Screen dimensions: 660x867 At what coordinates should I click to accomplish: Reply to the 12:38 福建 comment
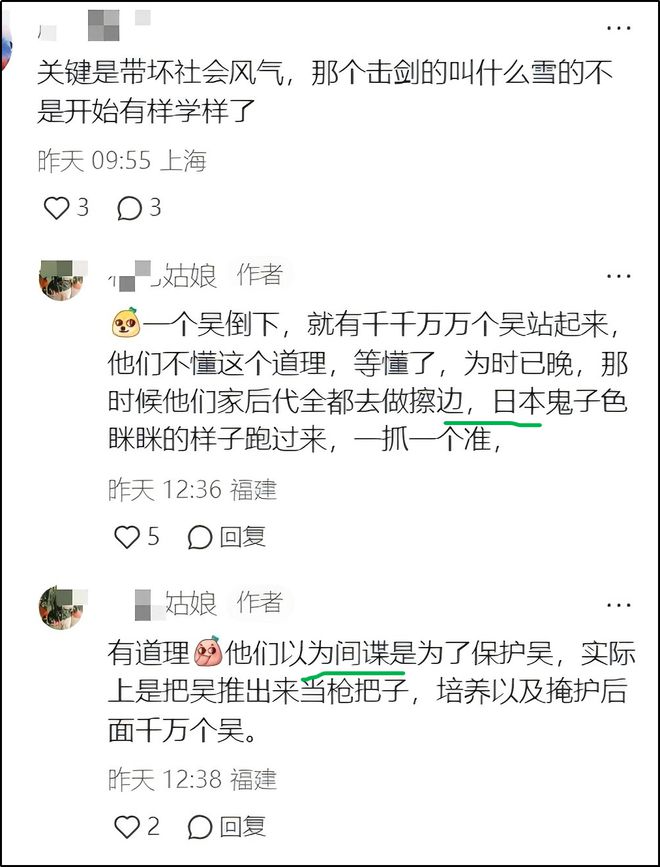228,827
